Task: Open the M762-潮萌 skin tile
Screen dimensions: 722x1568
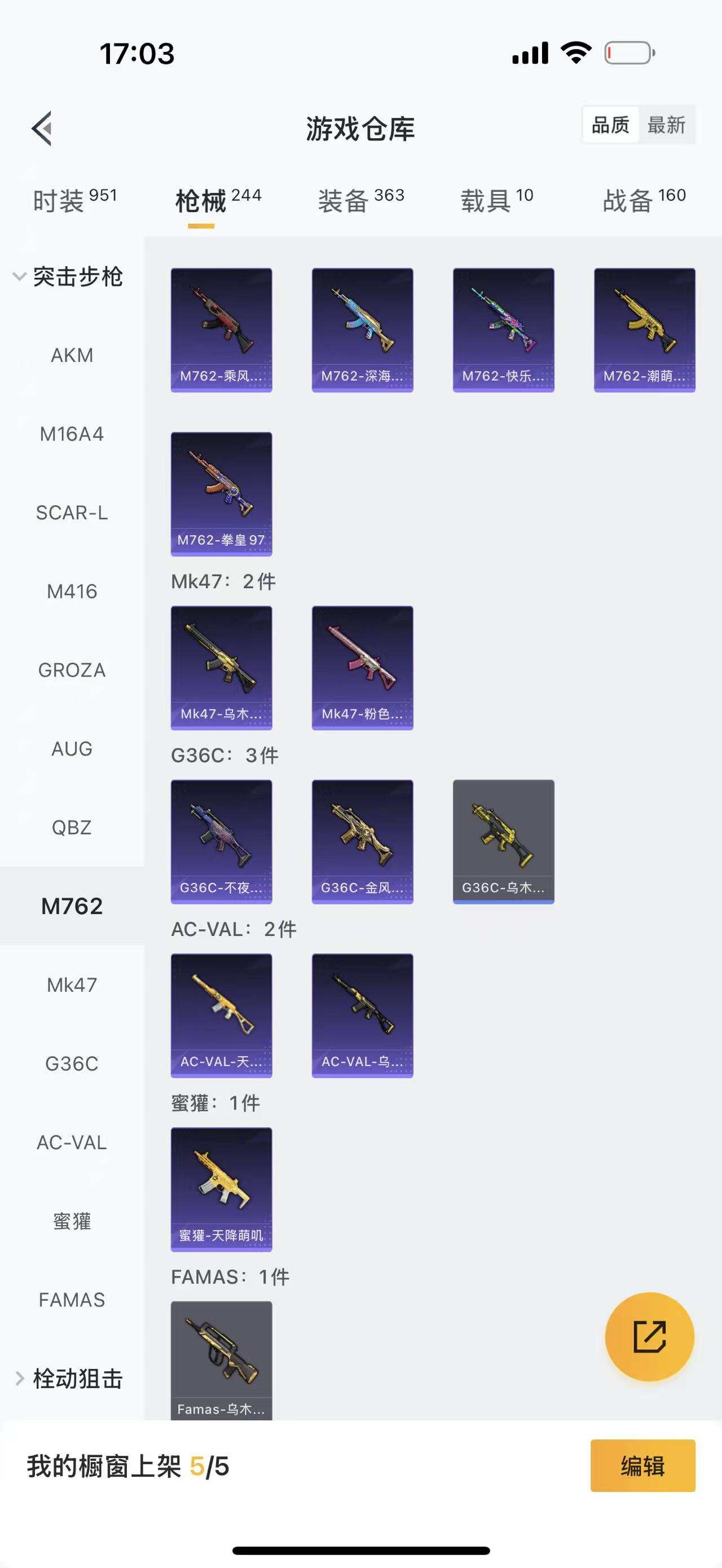Action: pos(644,330)
